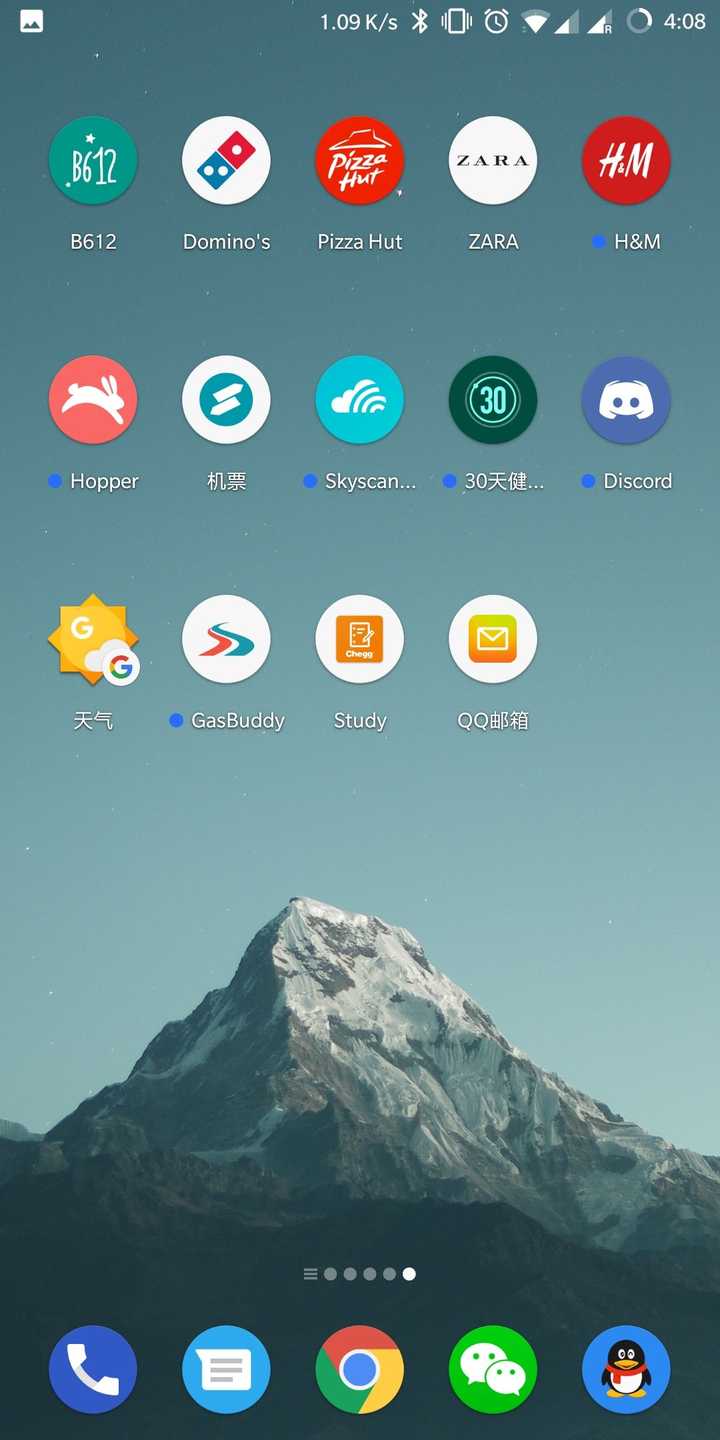The height and width of the screenshot is (1440, 720).
Task: Open the 30天健身 app
Action: (493, 400)
